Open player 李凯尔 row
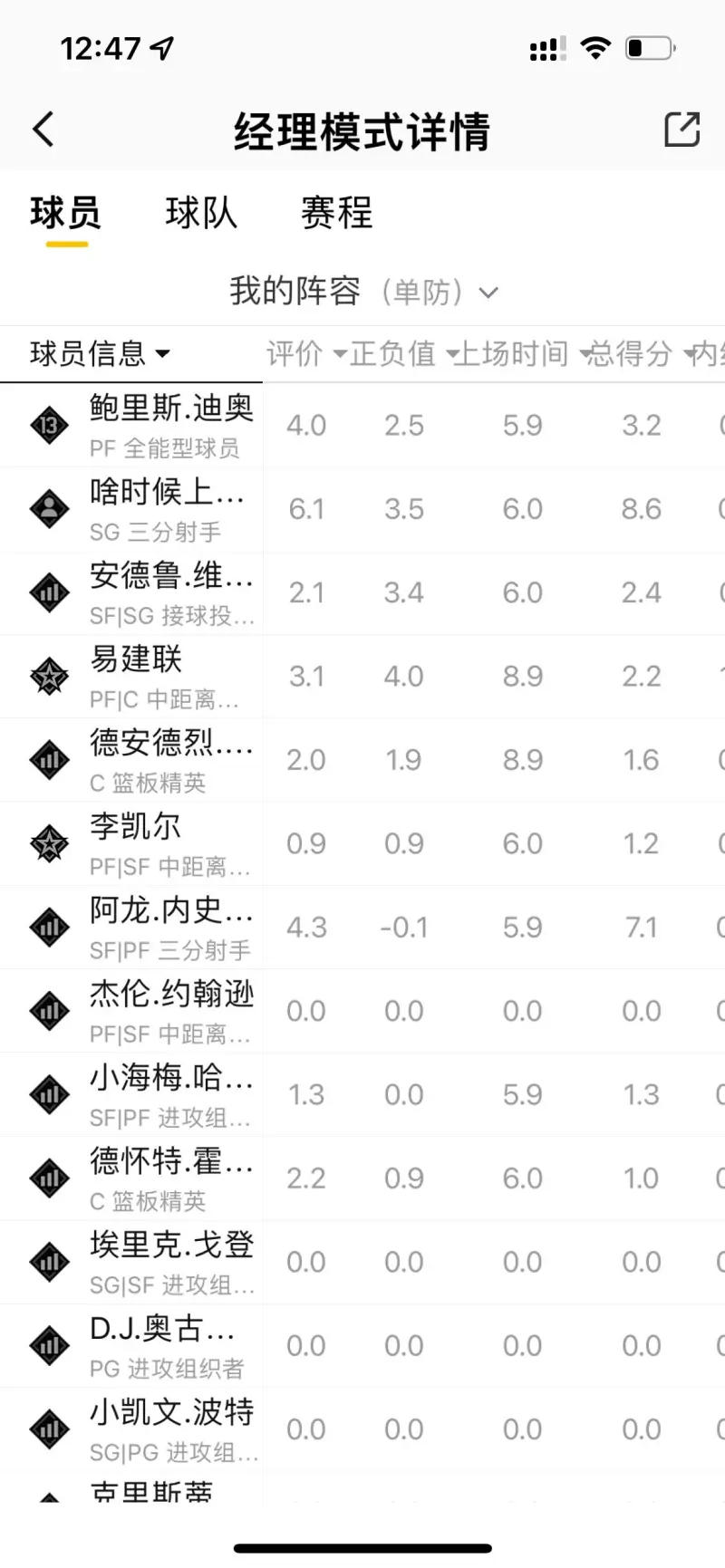Screen dimensions: 725x1568 362,844
